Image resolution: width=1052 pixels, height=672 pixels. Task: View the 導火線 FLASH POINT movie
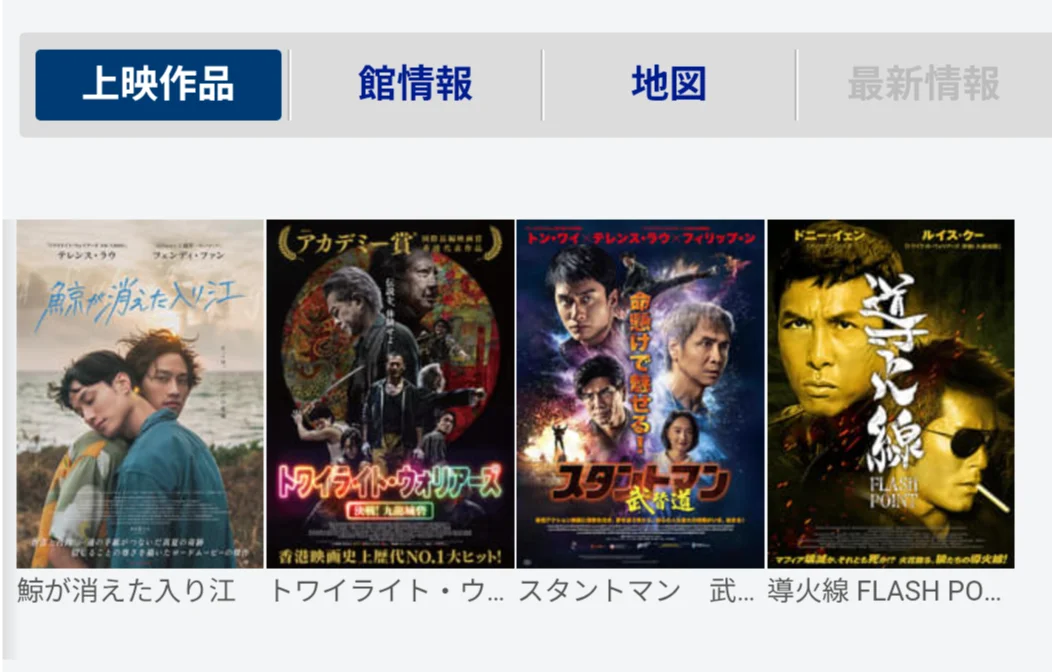pos(890,394)
